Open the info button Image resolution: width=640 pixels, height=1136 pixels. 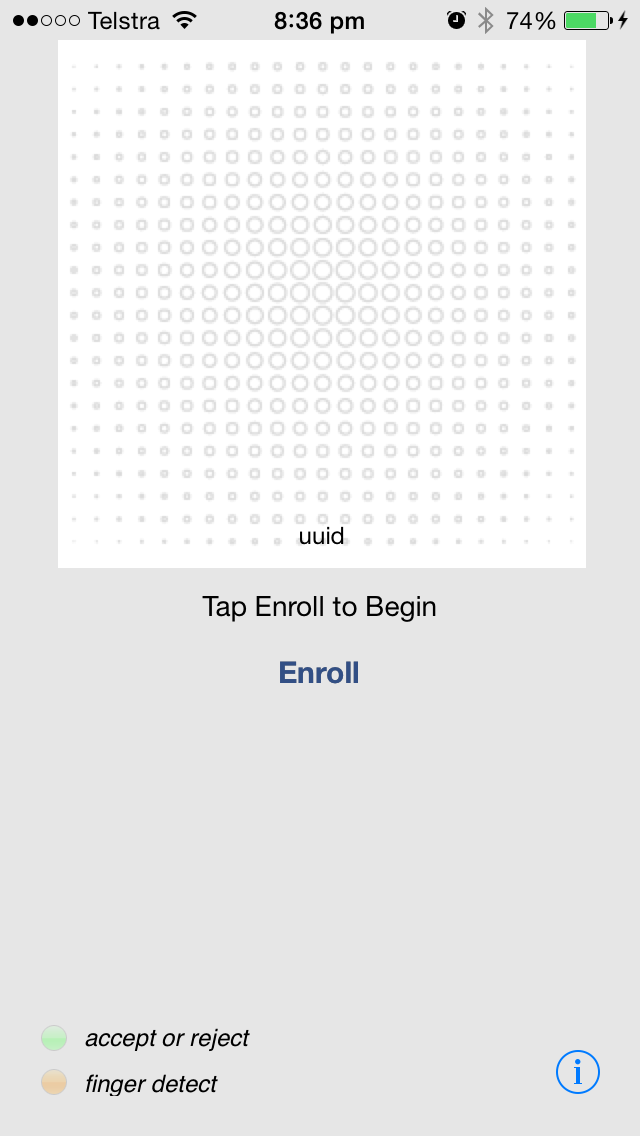click(x=578, y=1072)
